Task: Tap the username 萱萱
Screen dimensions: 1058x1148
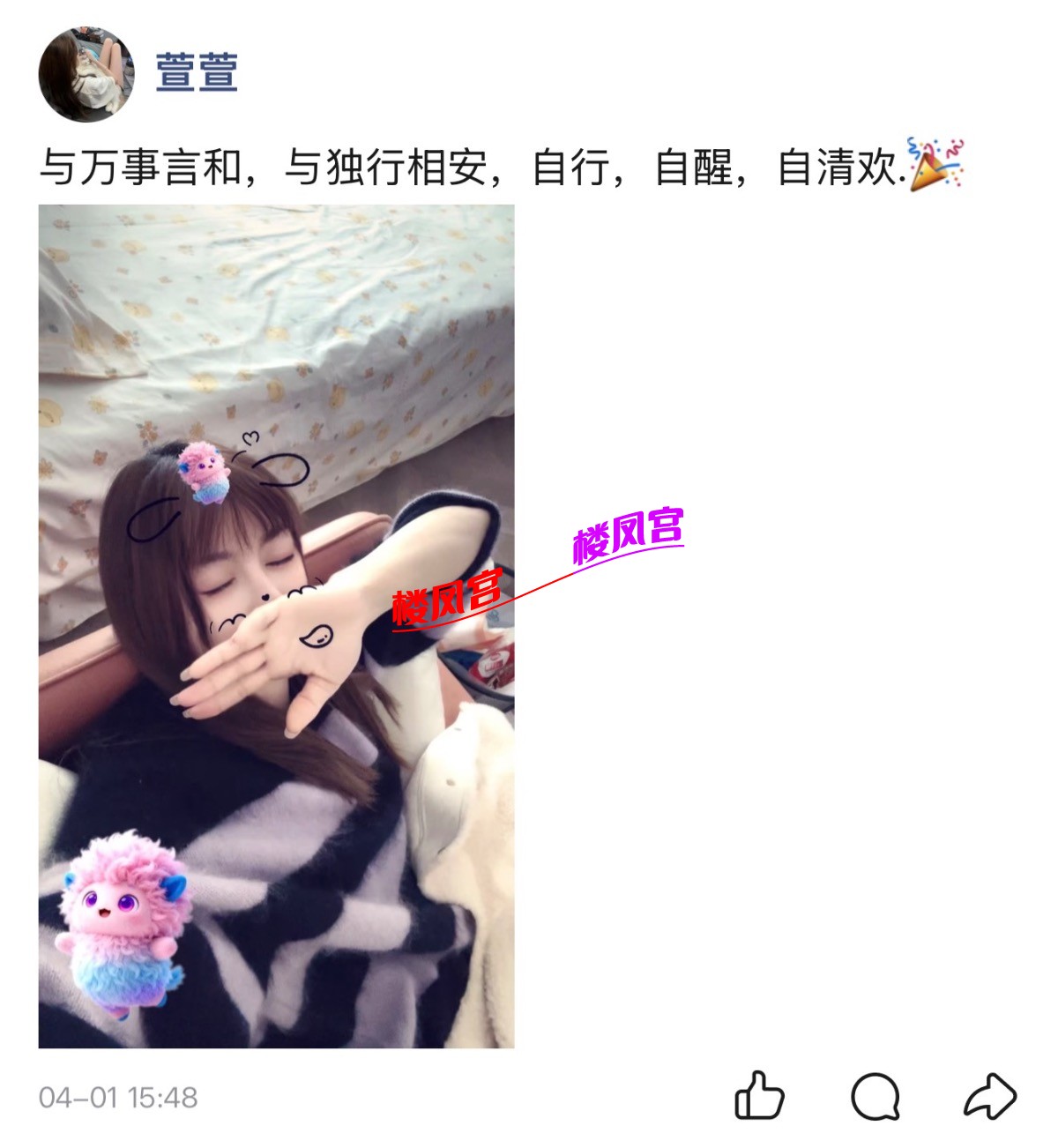Action: pyautogui.click(x=197, y=72)
